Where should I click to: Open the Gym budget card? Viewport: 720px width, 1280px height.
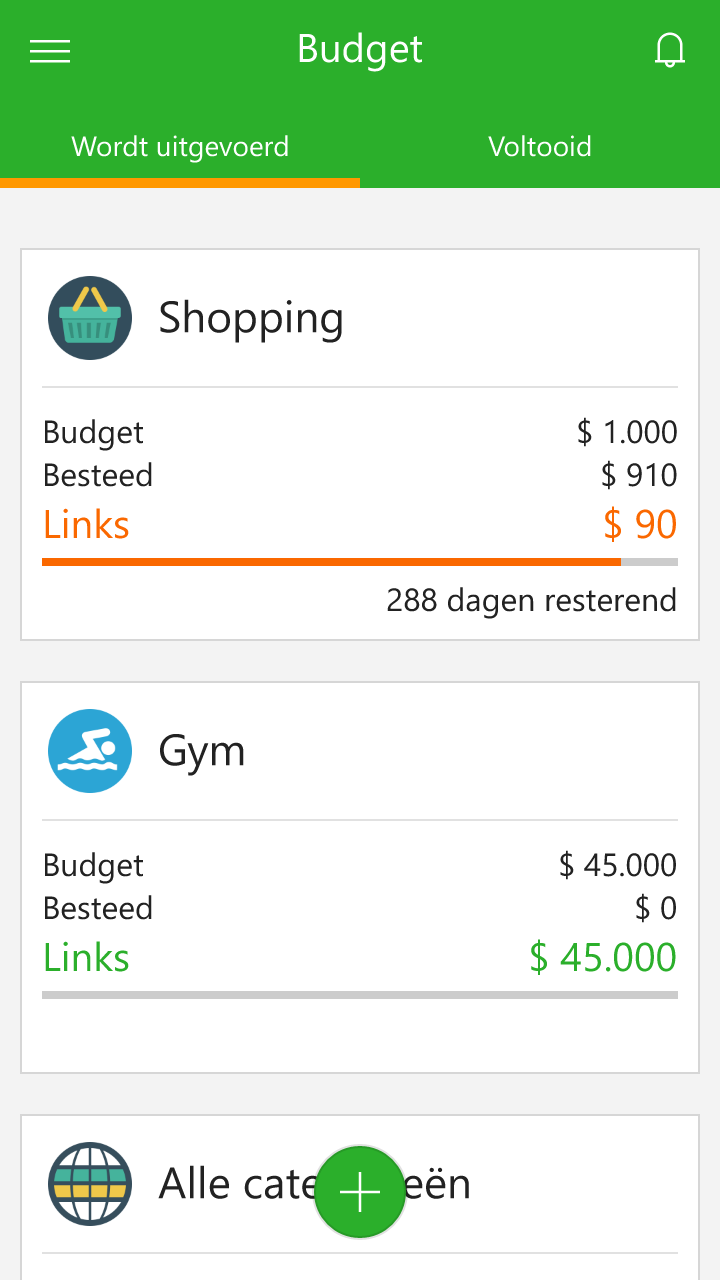point(360,878)
